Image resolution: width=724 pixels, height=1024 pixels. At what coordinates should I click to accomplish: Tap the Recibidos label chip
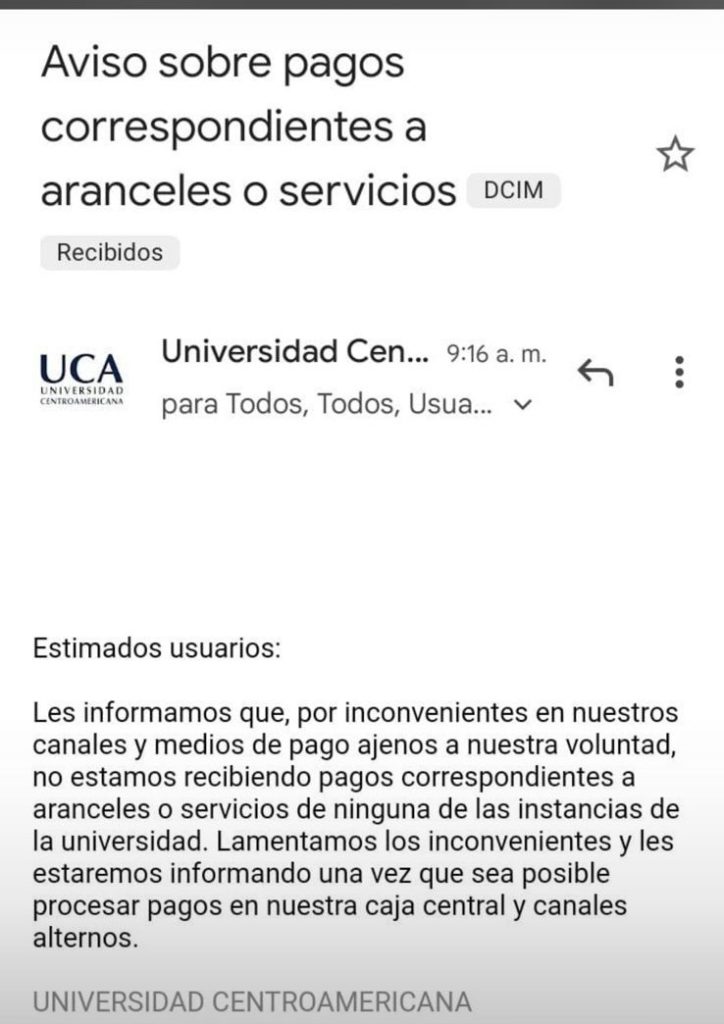pos(110,252)
